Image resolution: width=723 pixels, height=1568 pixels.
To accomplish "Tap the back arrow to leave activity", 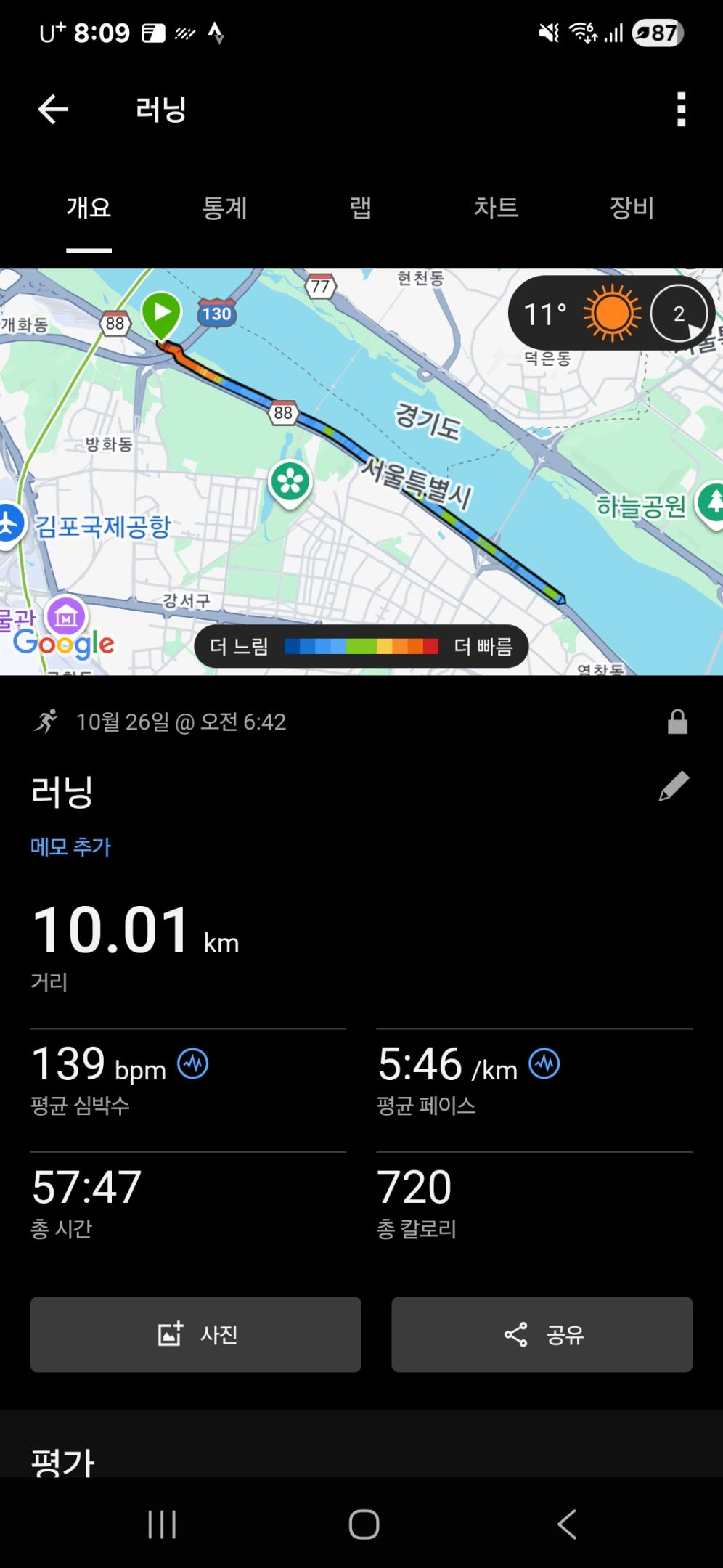I will click(51, 109).
